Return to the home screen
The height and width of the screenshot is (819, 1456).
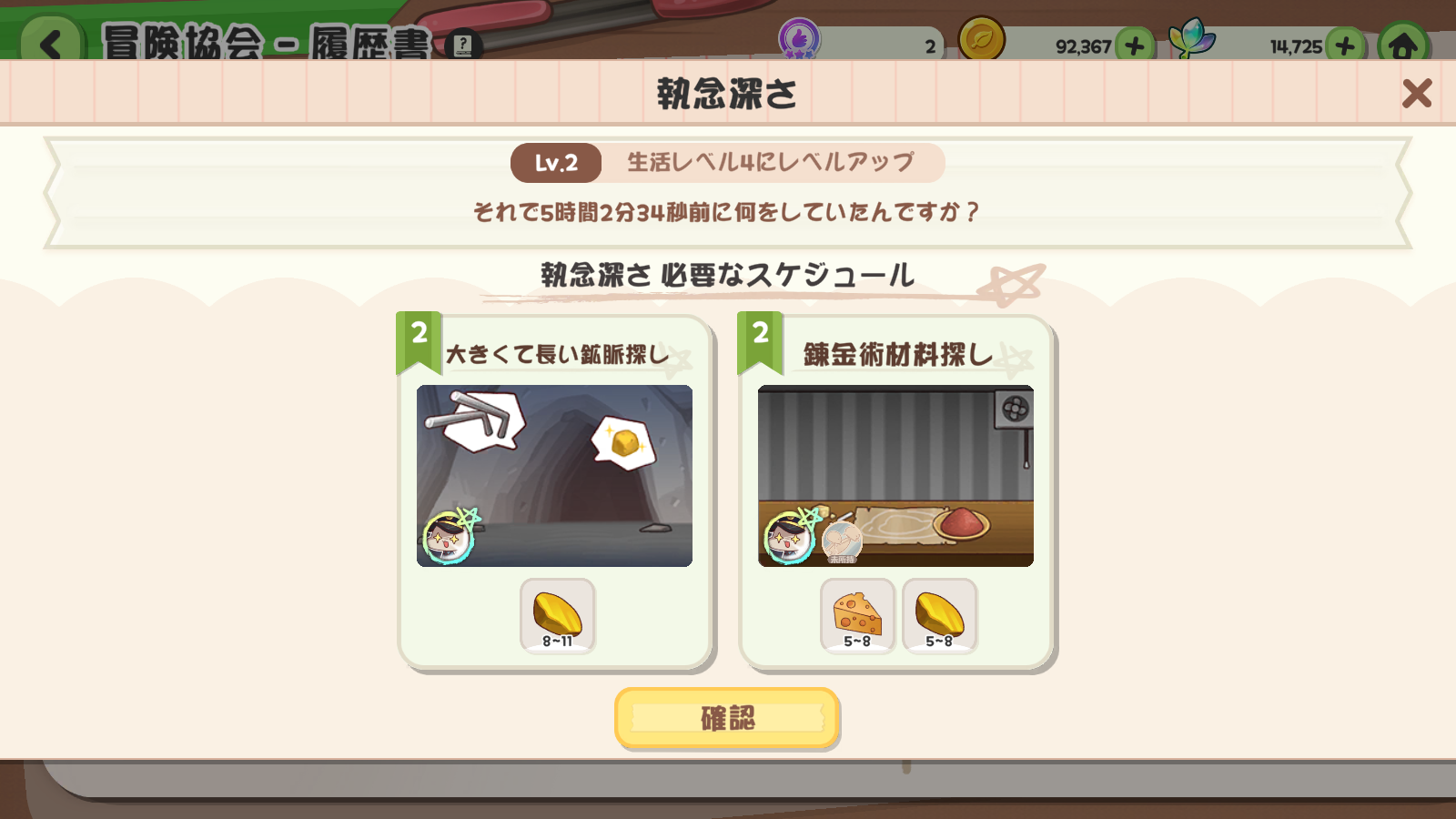(1402, 45)
